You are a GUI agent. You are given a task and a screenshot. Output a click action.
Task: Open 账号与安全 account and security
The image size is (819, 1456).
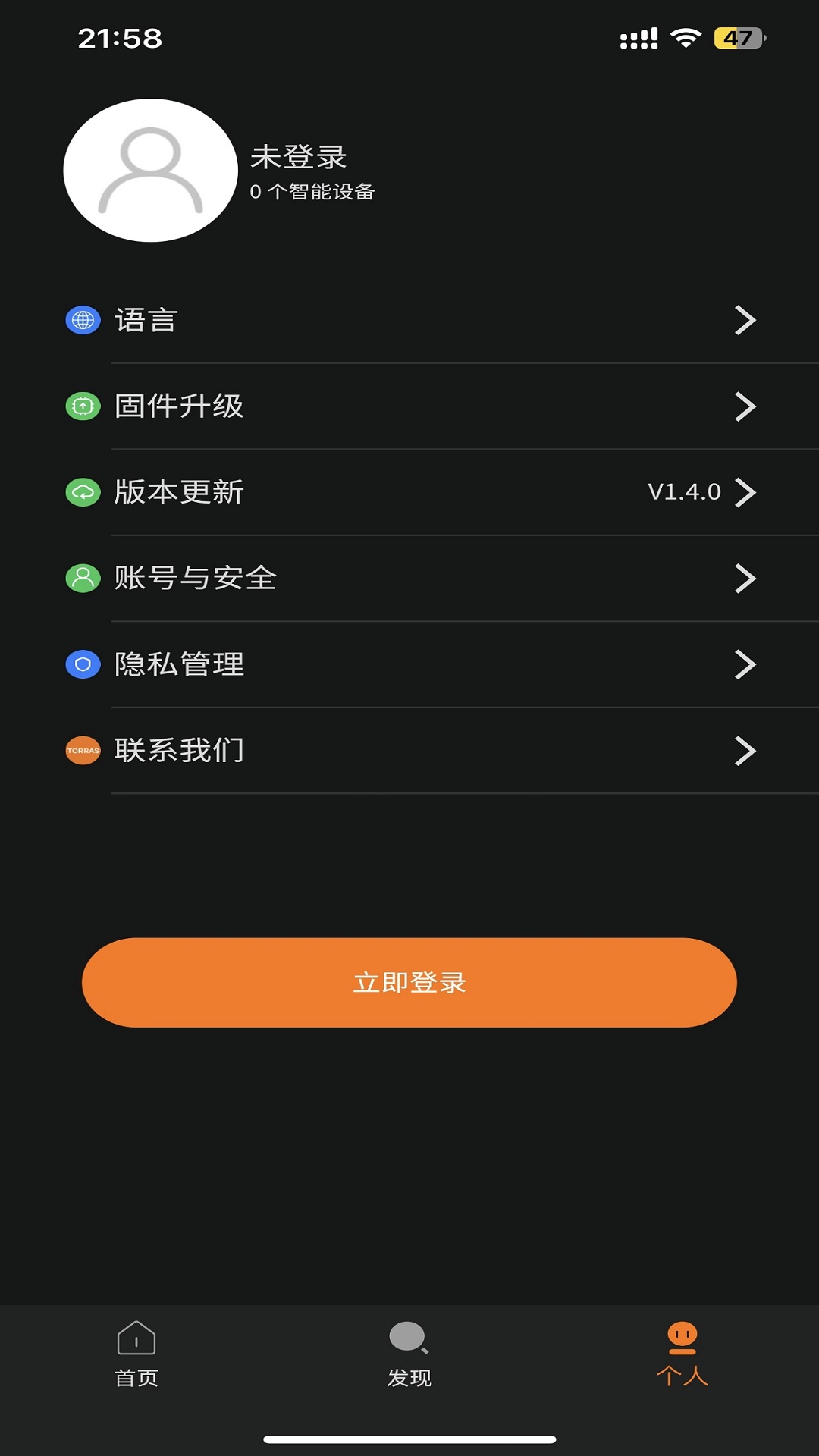coord(409,579)
